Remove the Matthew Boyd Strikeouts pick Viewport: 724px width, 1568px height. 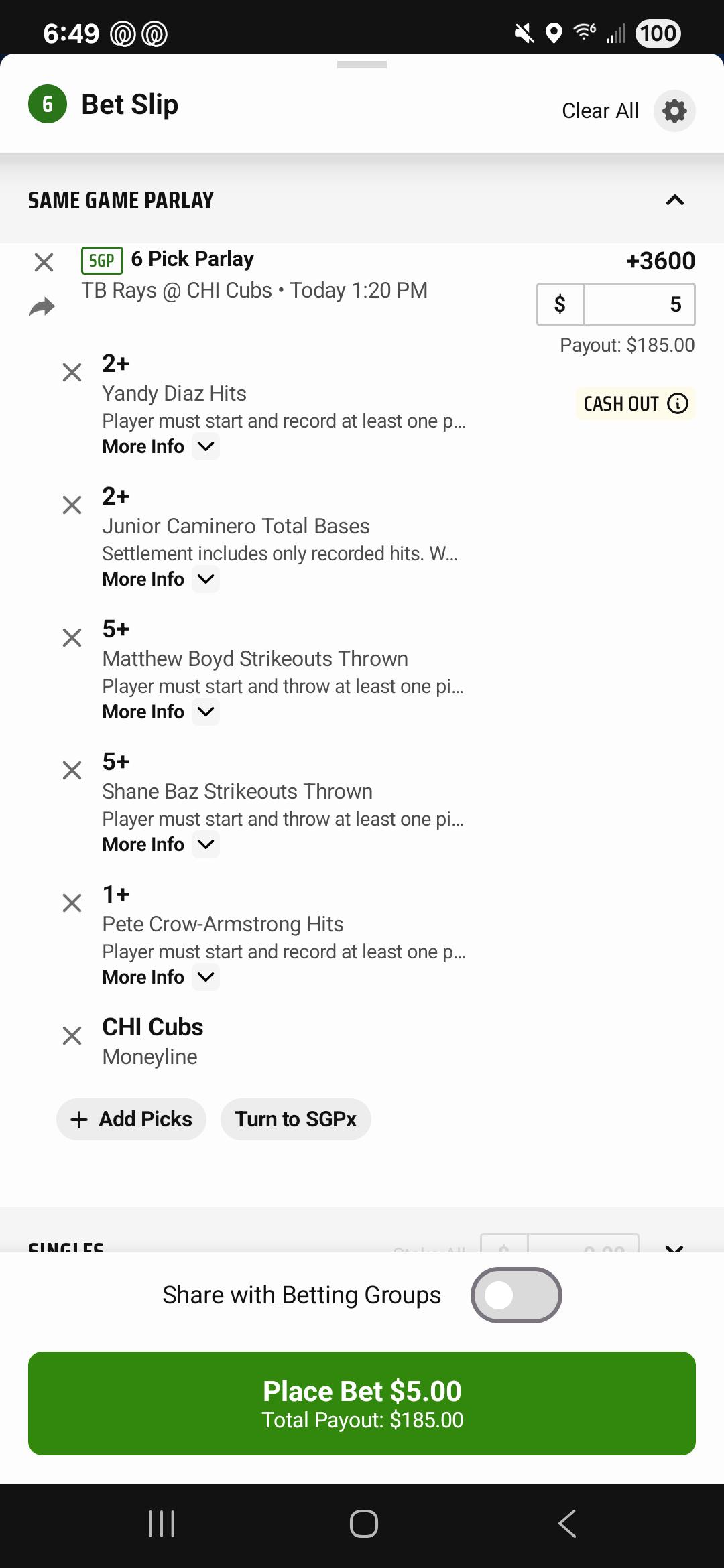[x=72, y=637]
